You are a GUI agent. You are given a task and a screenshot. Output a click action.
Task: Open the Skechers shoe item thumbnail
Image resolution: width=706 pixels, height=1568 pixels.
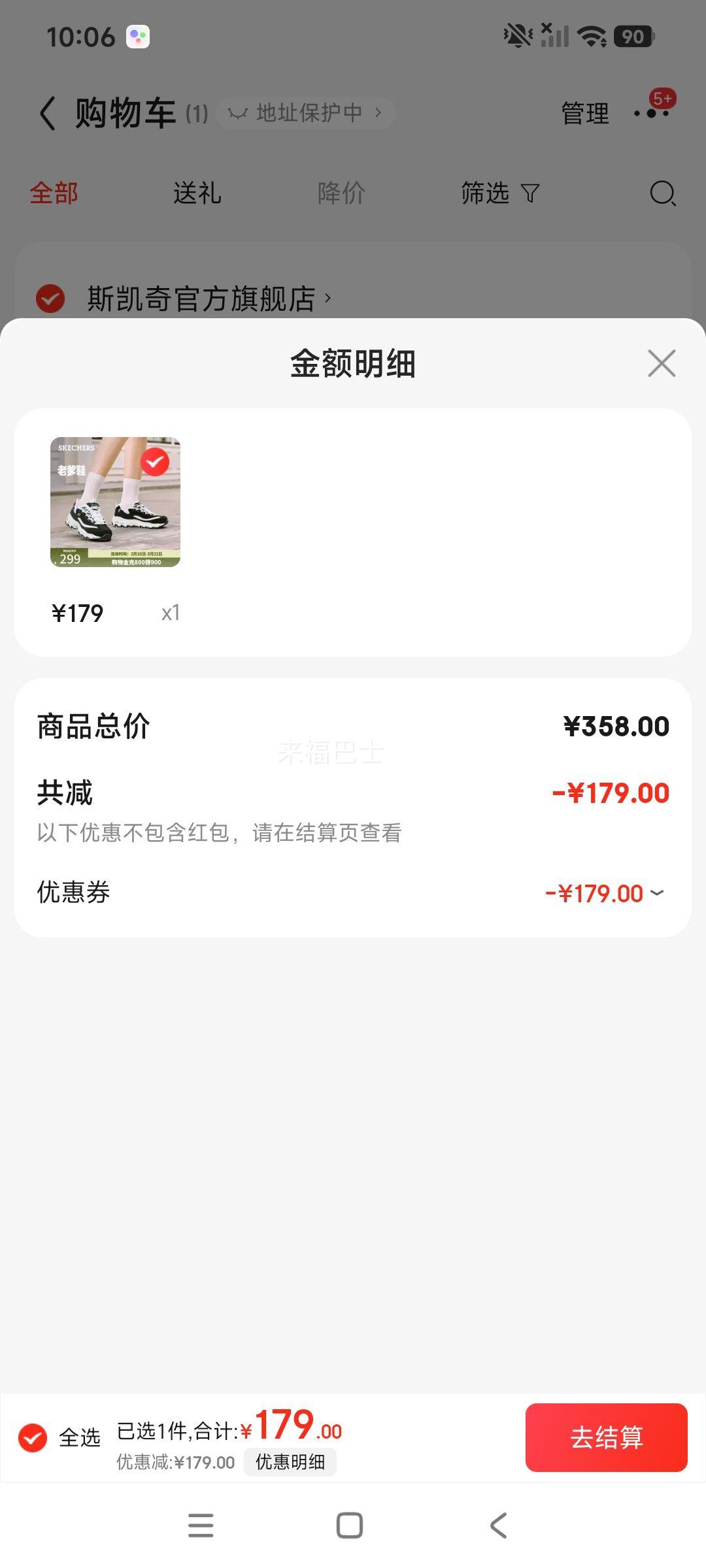[115, 502]
